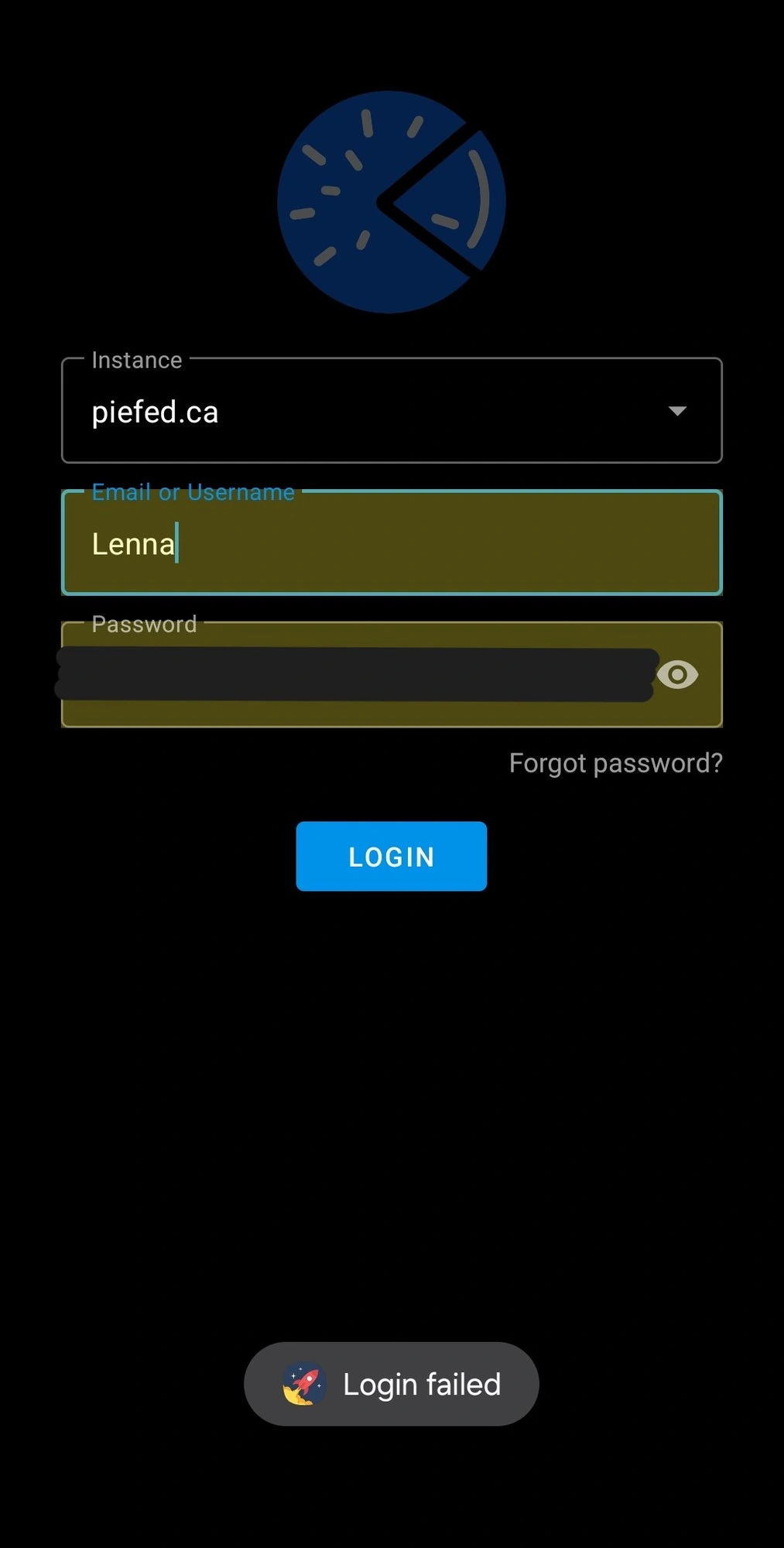Click the Email or Username label
This screenshot has height=1548, width=784.
[192, 491]
